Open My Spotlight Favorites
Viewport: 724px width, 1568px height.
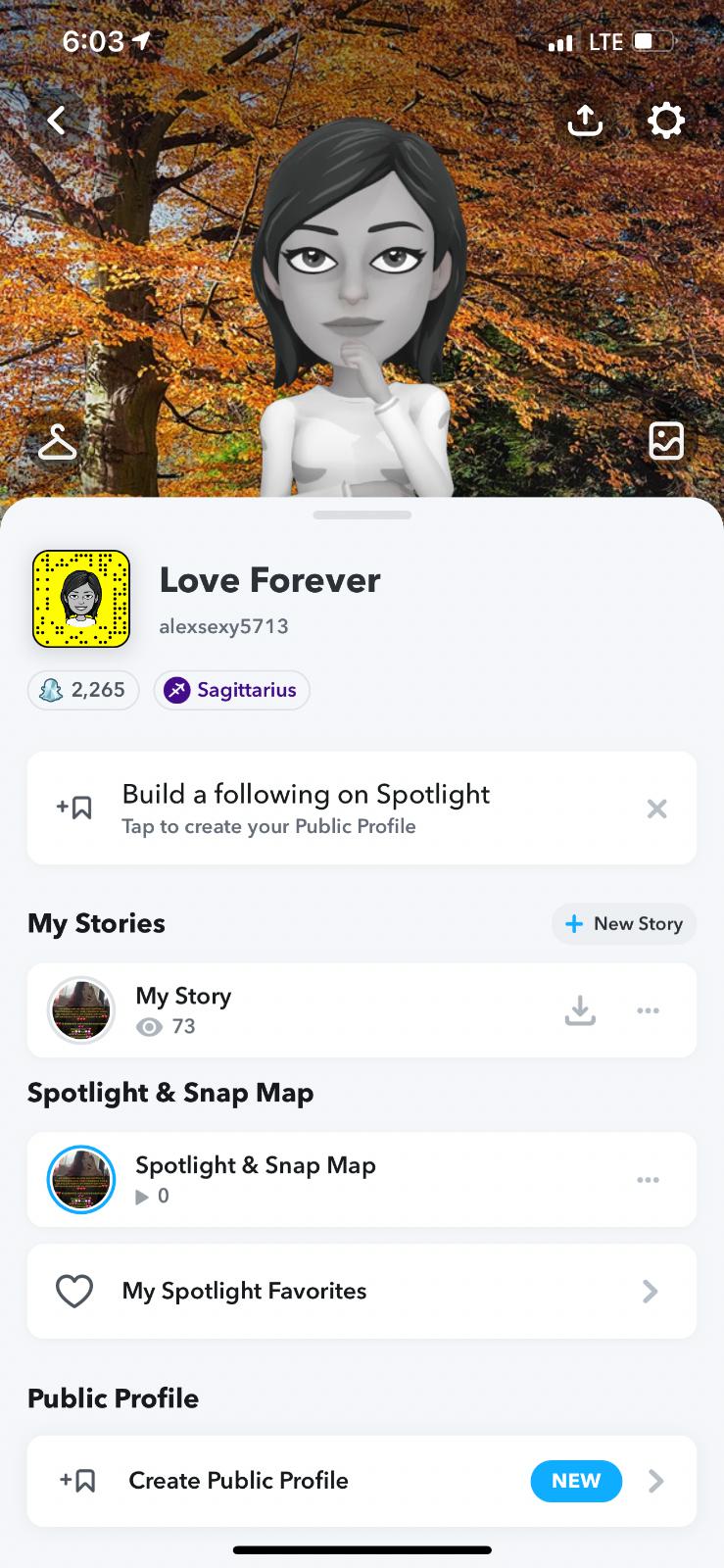coord(362,1292)
